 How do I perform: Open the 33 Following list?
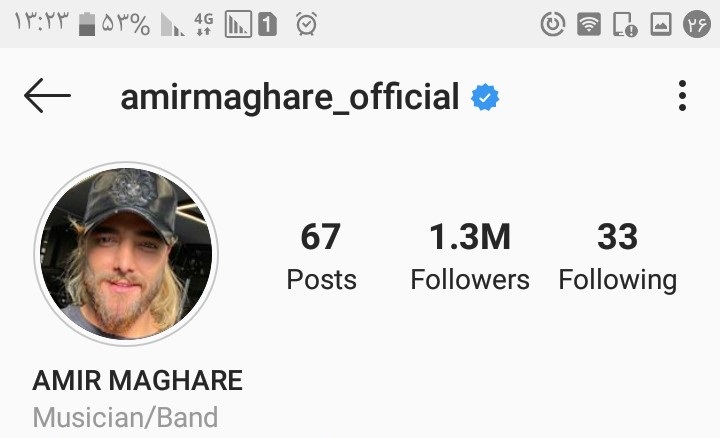click(617, 257)
